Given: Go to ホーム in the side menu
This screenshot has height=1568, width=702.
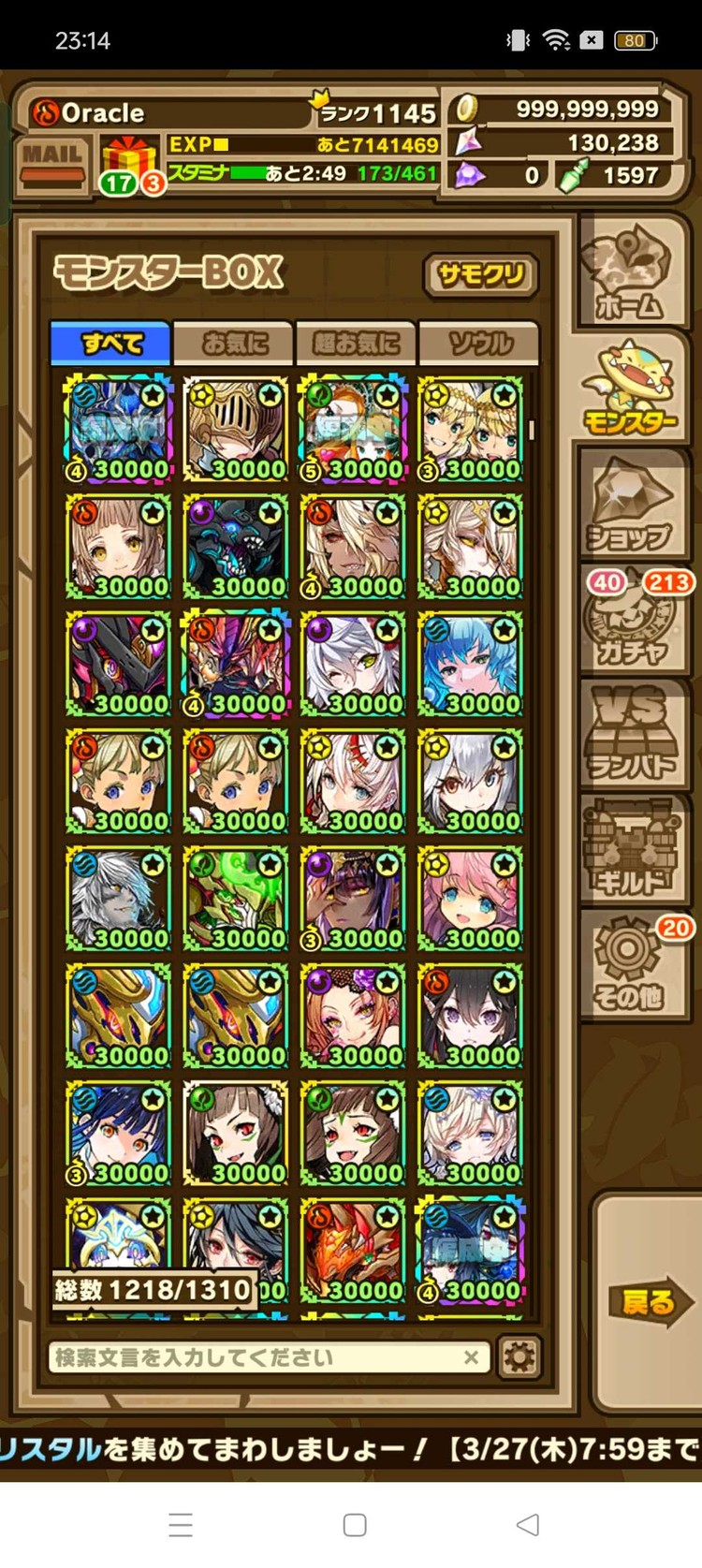Looking at the screenshot, I should [x=630, y=273].
